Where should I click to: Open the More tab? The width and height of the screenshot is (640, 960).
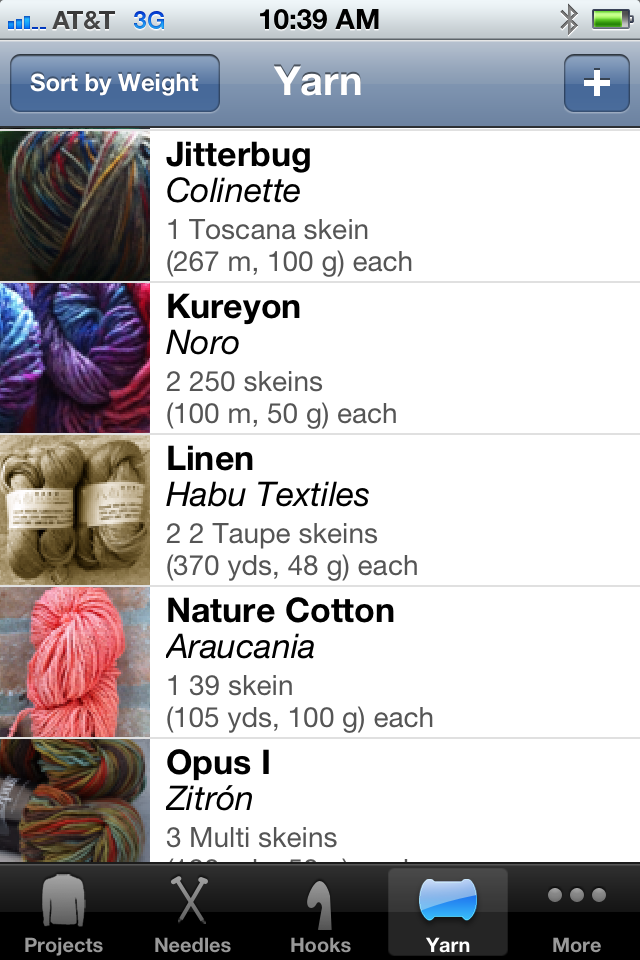pos(576,913)
